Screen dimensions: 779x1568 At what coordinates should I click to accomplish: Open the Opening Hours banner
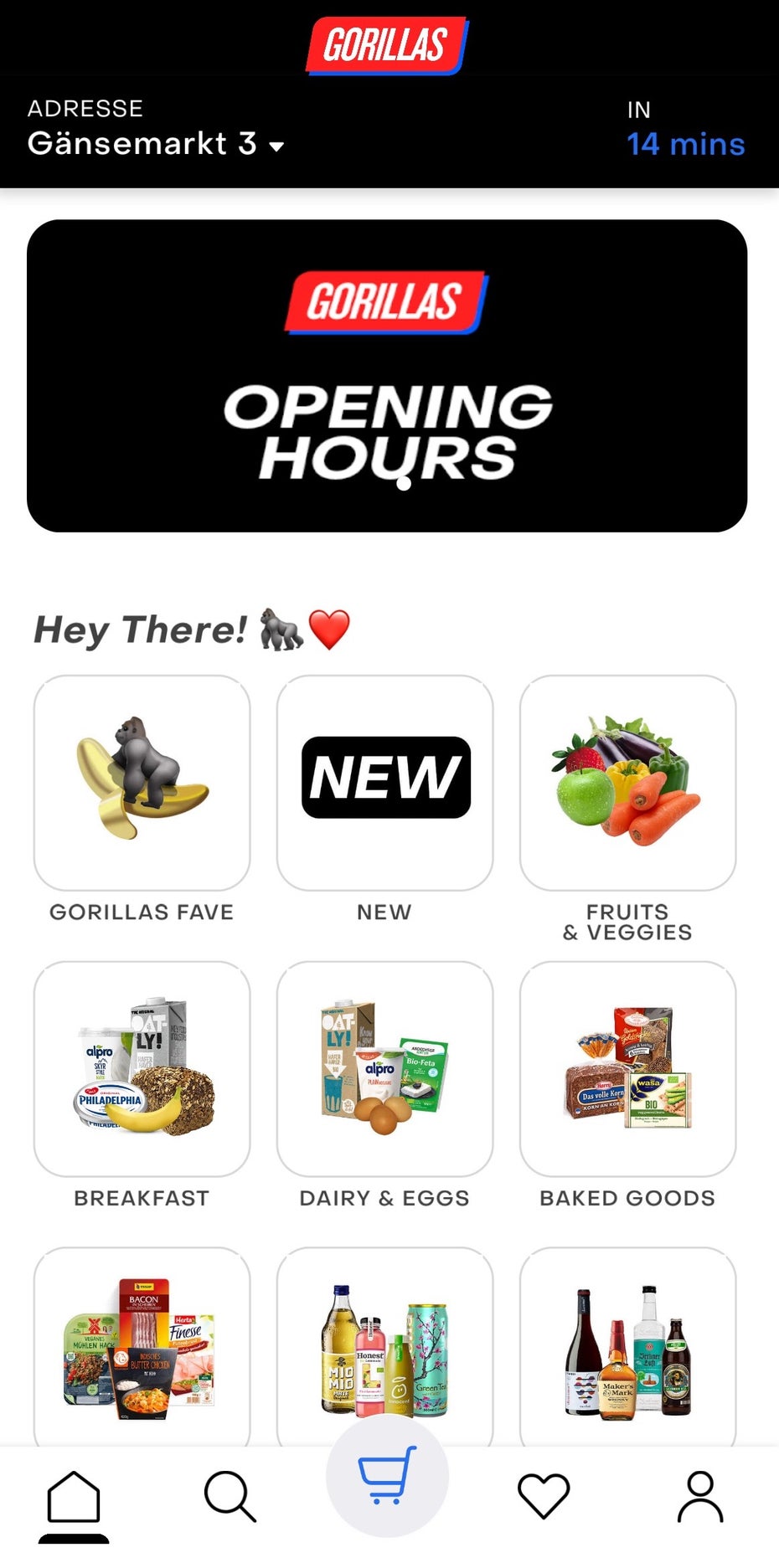coord(387,376)
